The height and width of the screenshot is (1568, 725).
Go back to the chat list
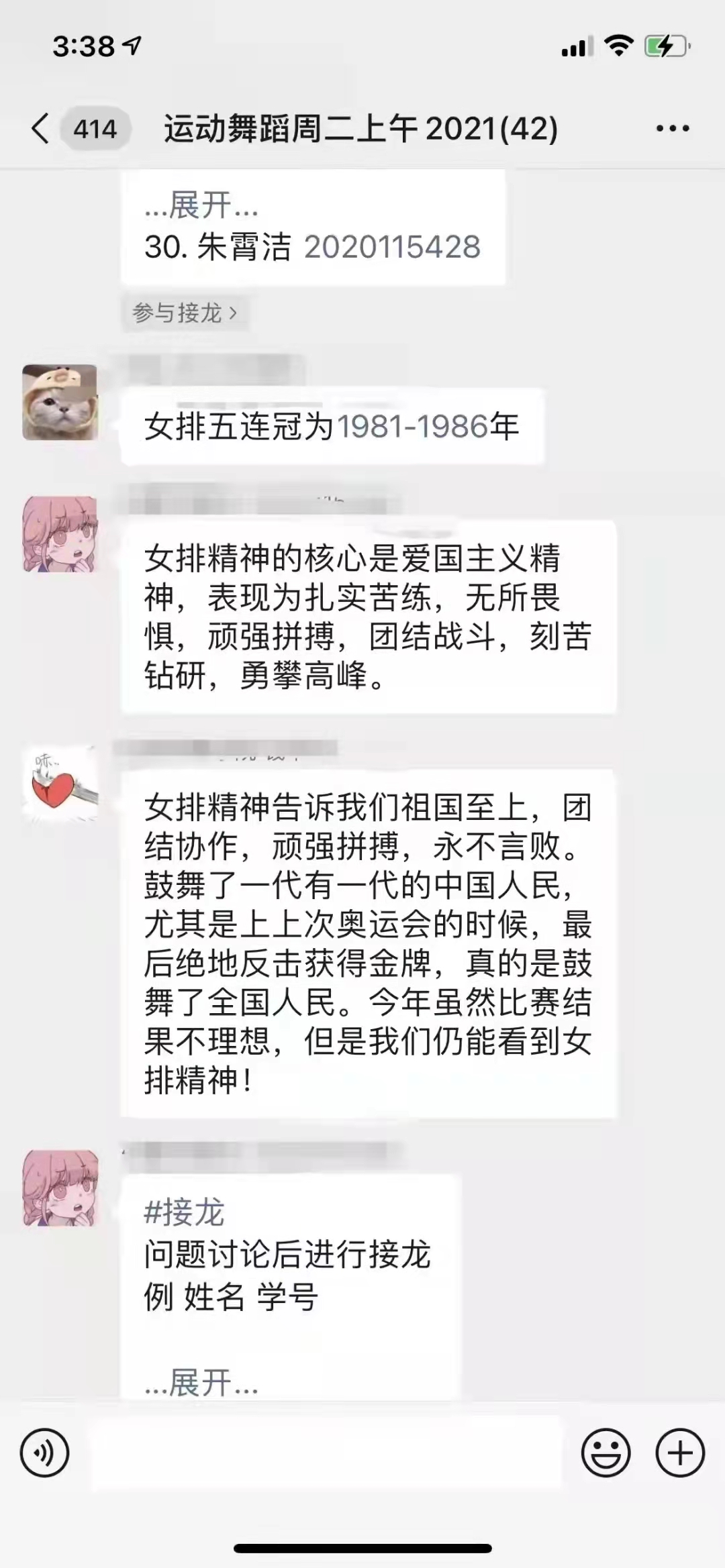[42, 128]
